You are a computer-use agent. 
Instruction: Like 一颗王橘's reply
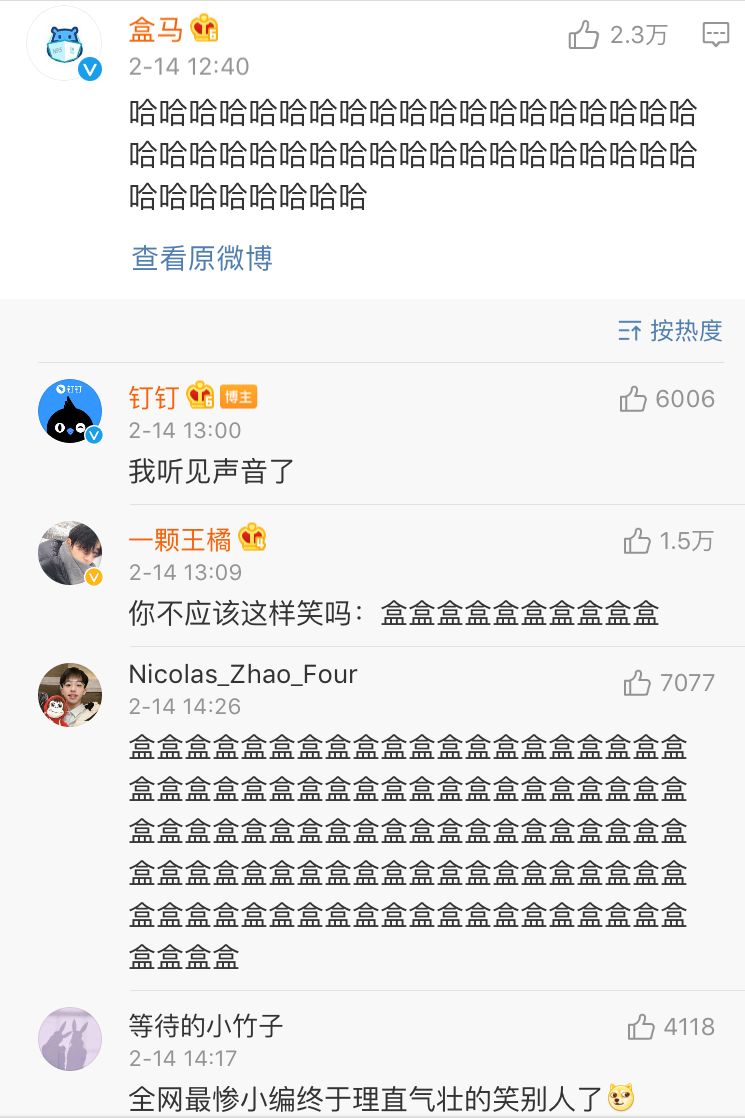click(637, 542)
